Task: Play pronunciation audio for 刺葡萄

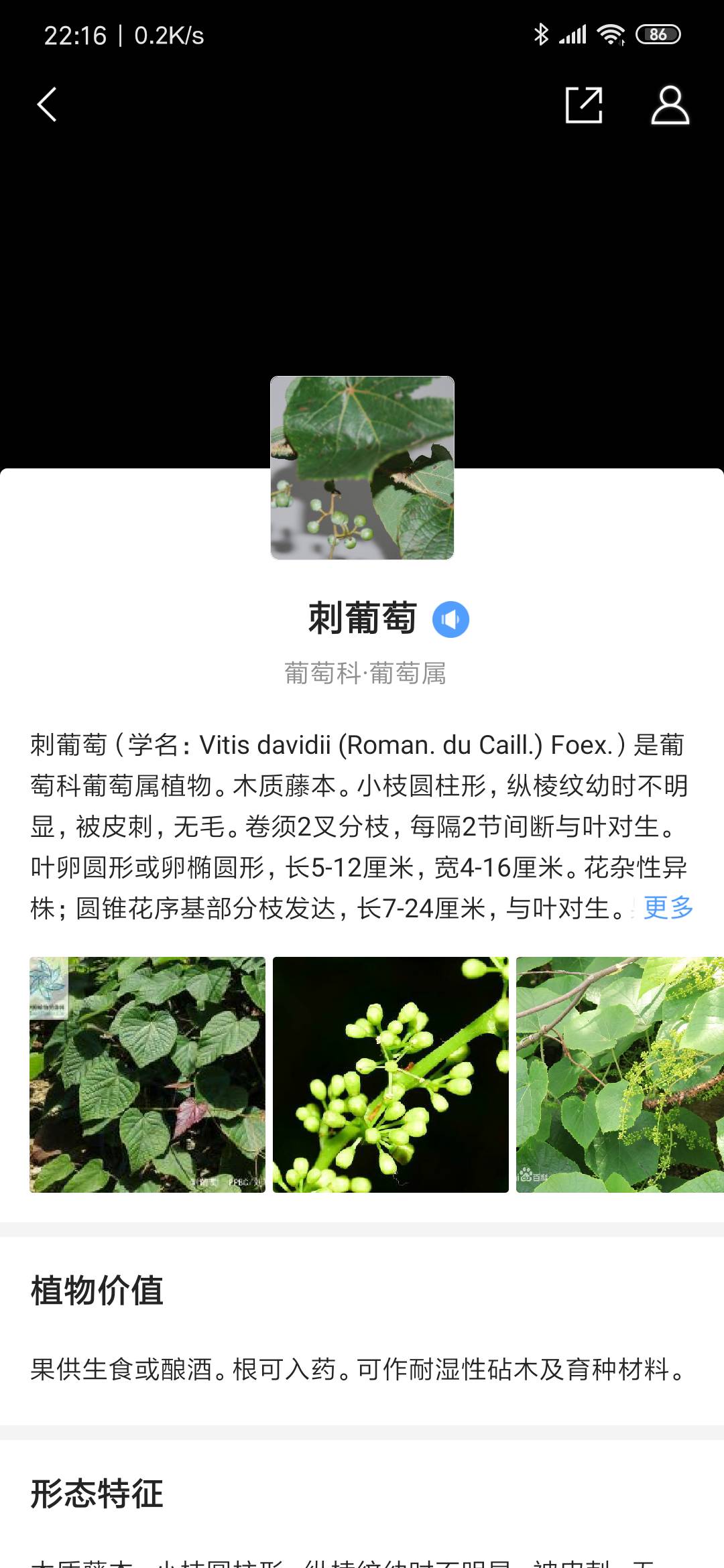Action: 450,619
